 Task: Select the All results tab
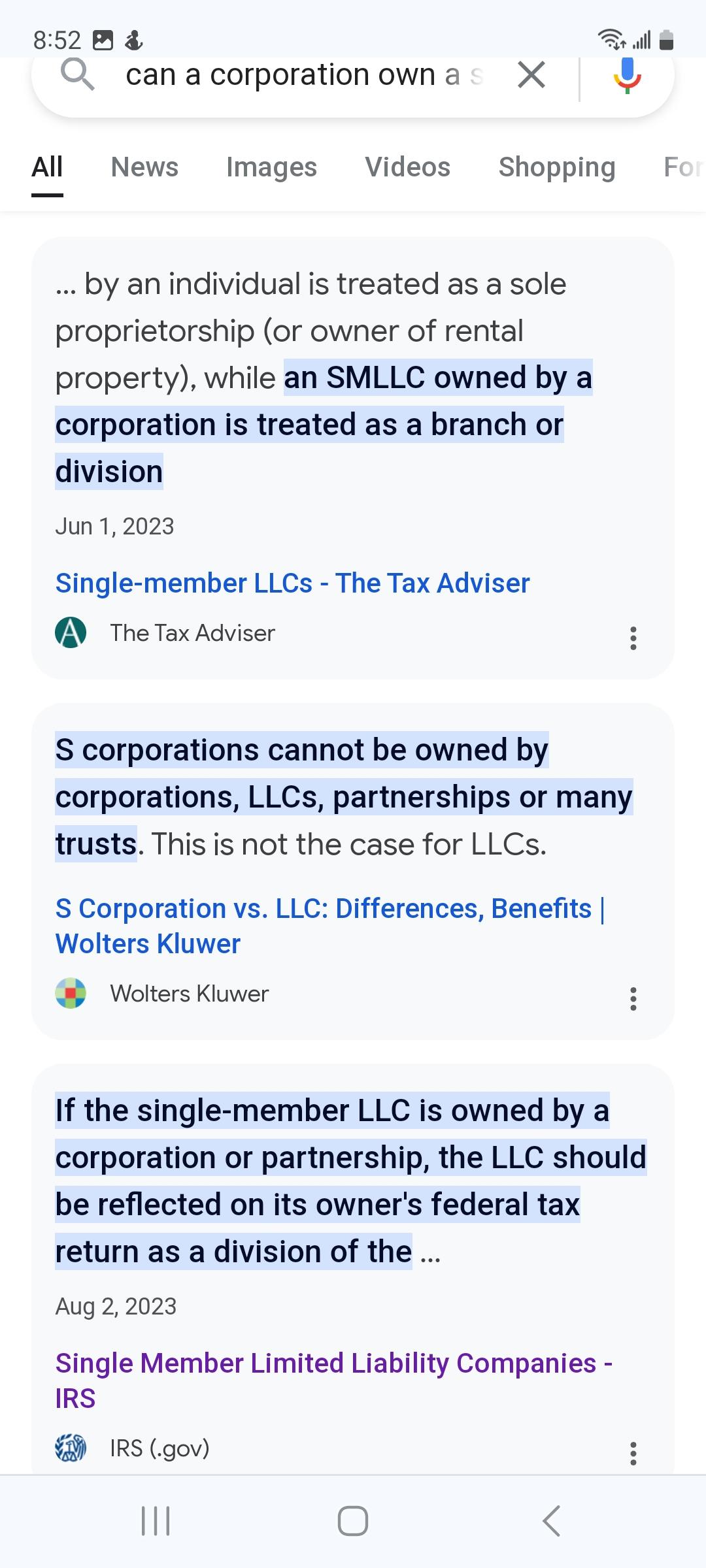(47, 167)
